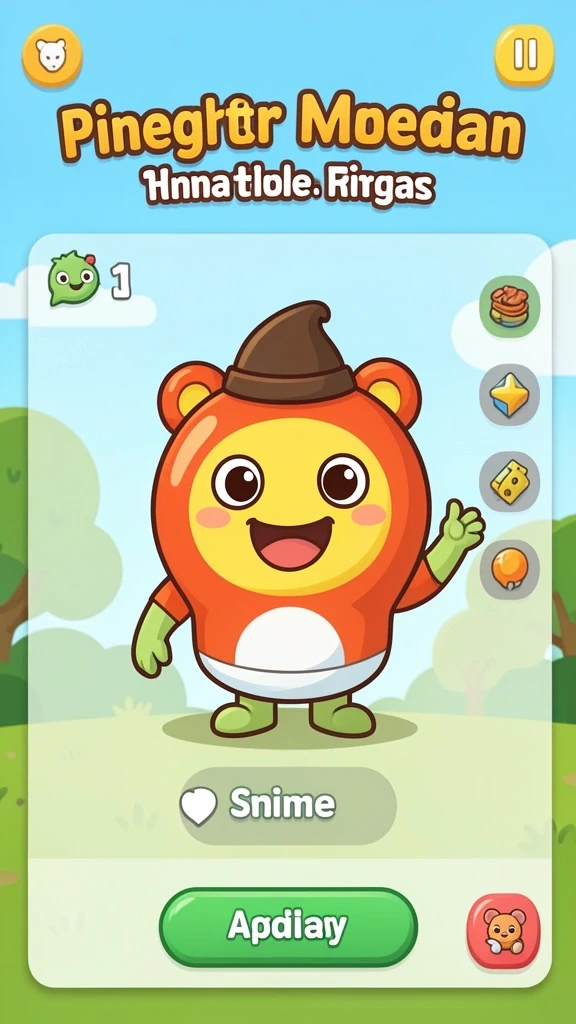Tap the Snime heart button
Screen dimensions: 576x1024
pos(288,806)
